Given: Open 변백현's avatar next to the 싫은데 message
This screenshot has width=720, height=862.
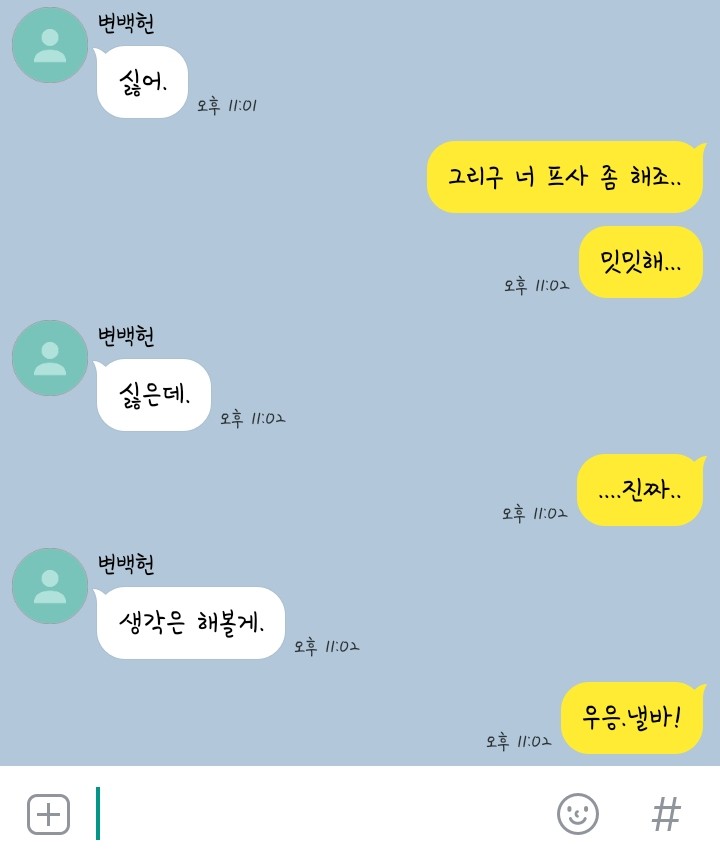Looking at the screenshot, I should 50,358.
